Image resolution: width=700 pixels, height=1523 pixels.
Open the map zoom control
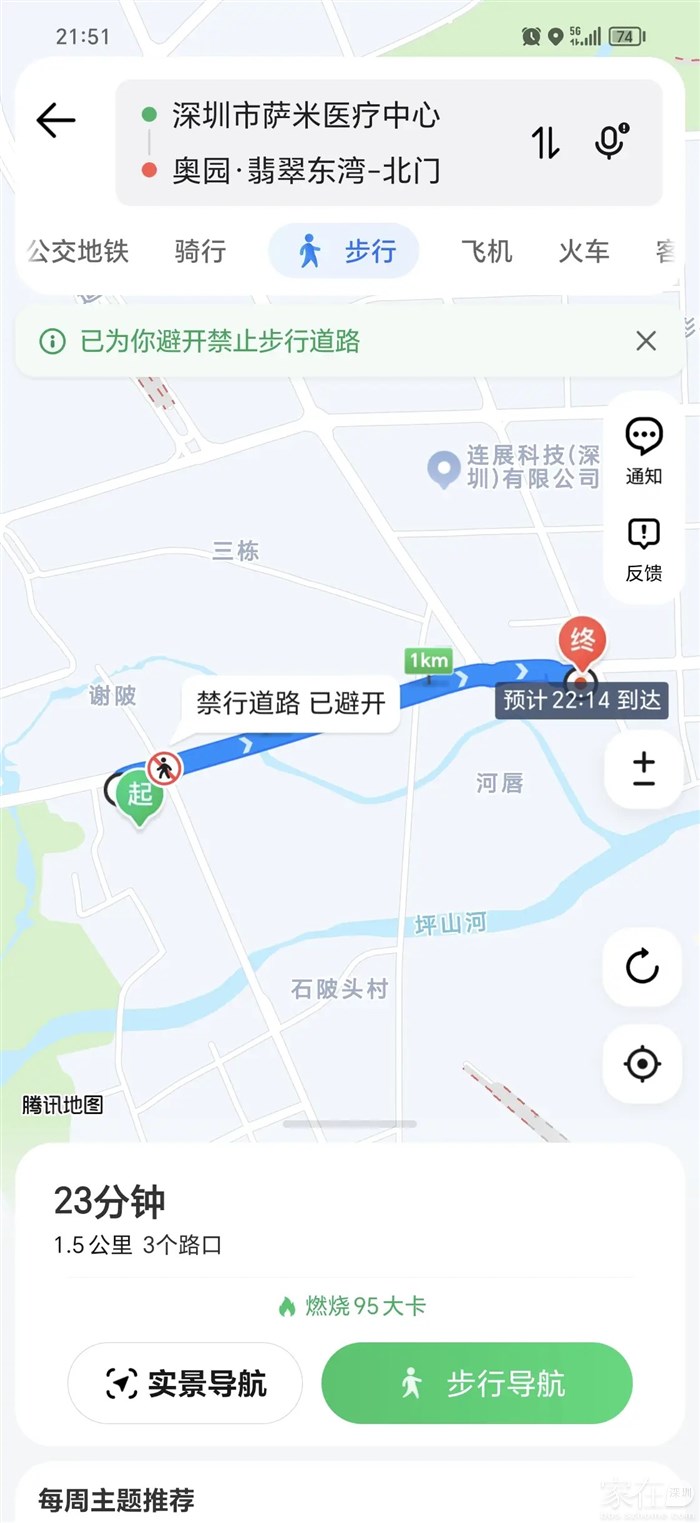point(643,769)
